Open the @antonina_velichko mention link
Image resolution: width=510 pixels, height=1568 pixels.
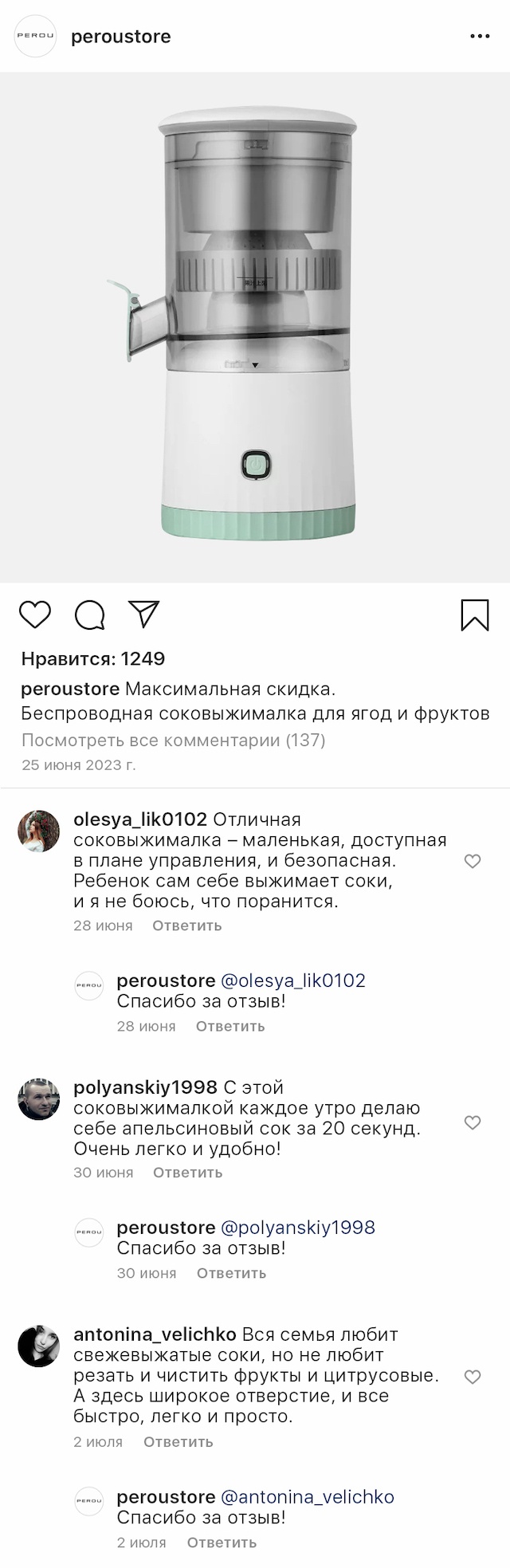tap(308, 1497)
